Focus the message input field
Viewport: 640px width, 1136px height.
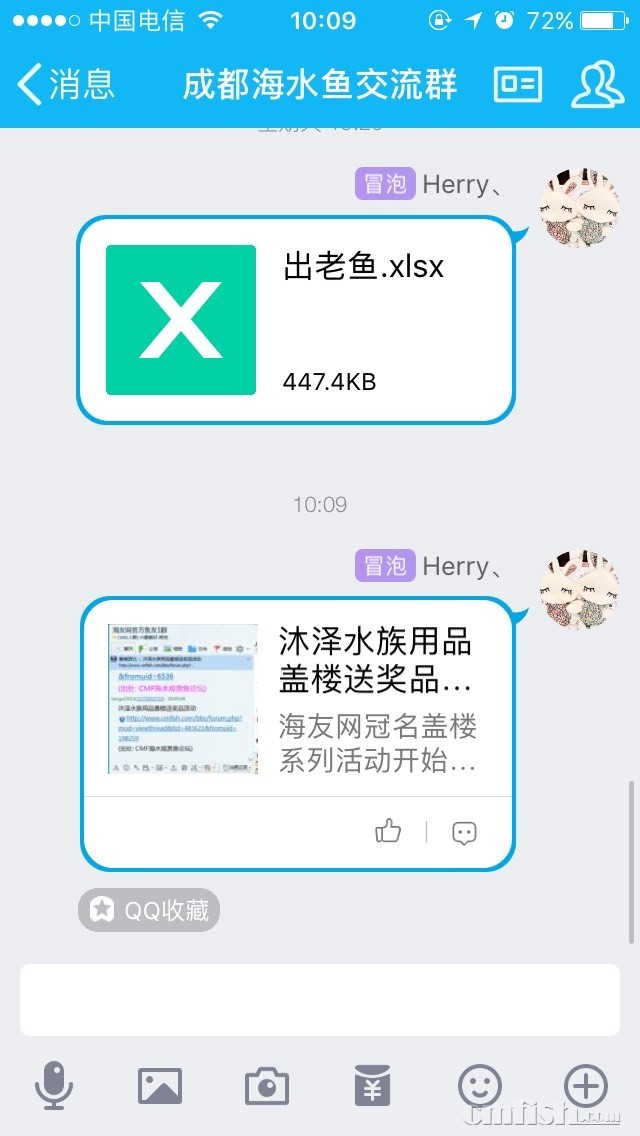tap(320, 1000)
